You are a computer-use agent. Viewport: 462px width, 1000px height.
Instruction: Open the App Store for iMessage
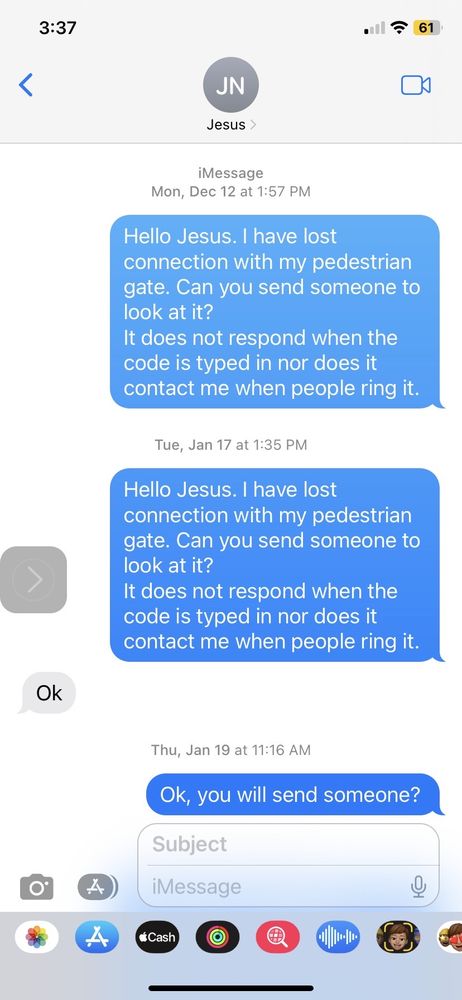[96, 937]
